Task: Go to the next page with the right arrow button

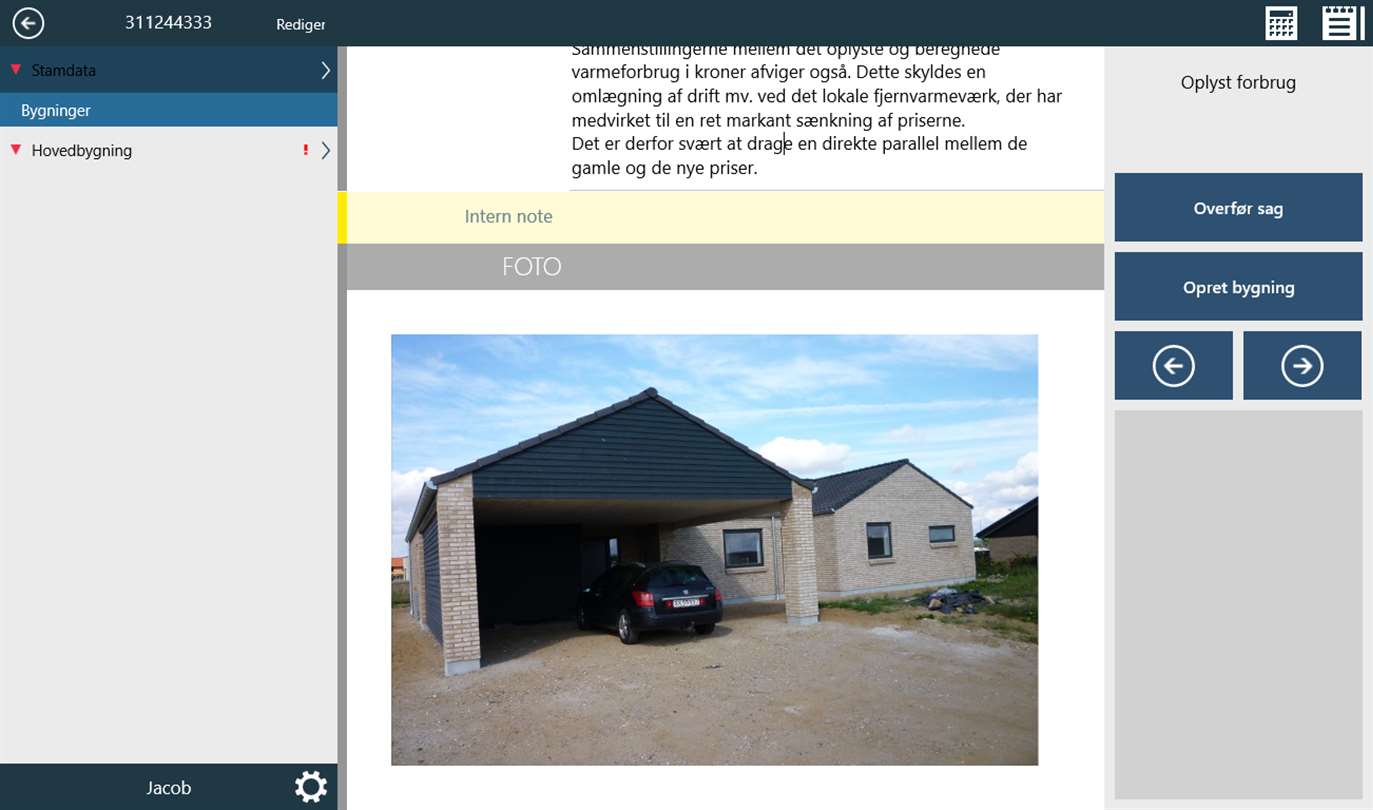Action: click(1302, 366)
